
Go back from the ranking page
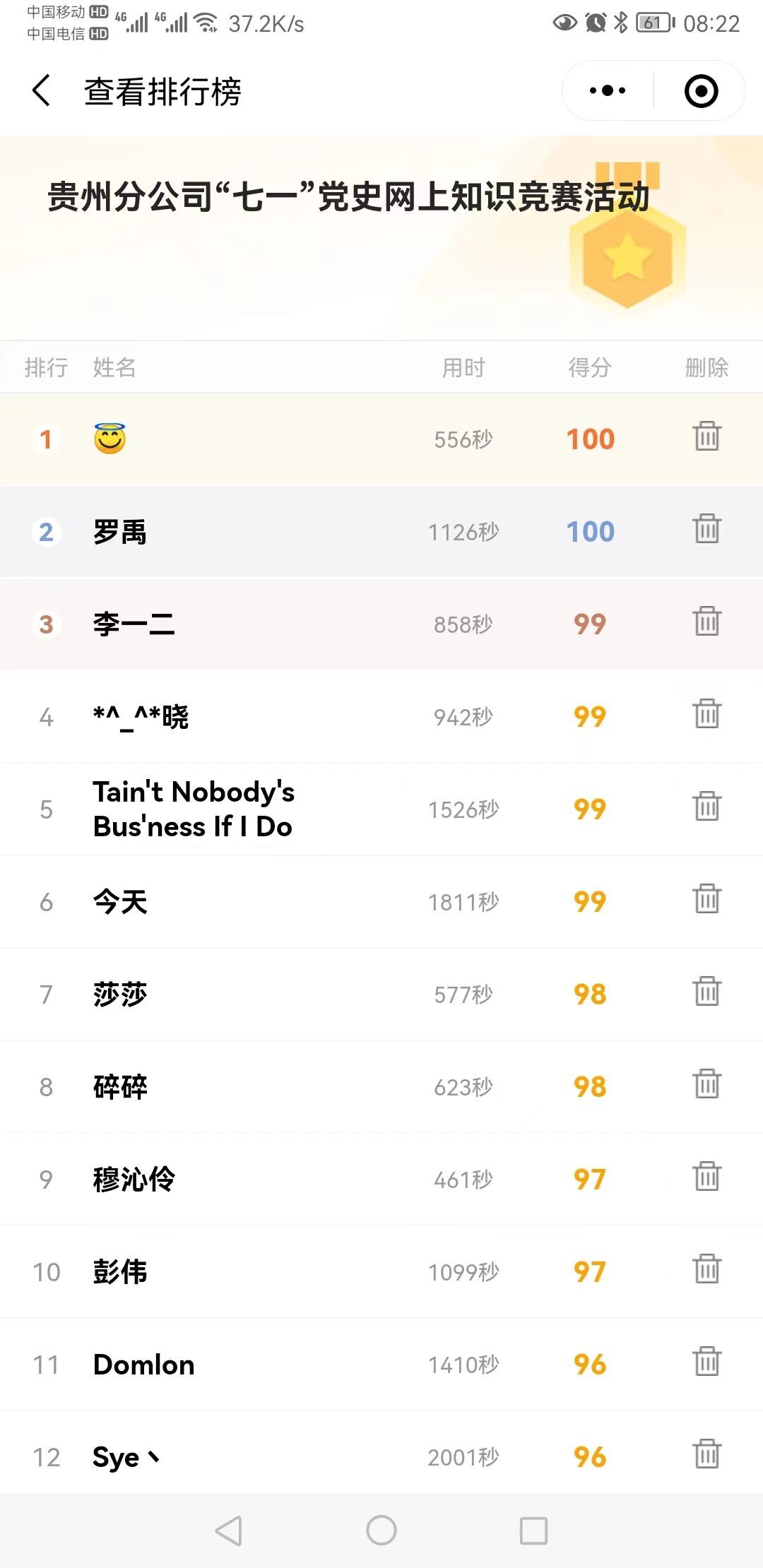coord(42,90)
